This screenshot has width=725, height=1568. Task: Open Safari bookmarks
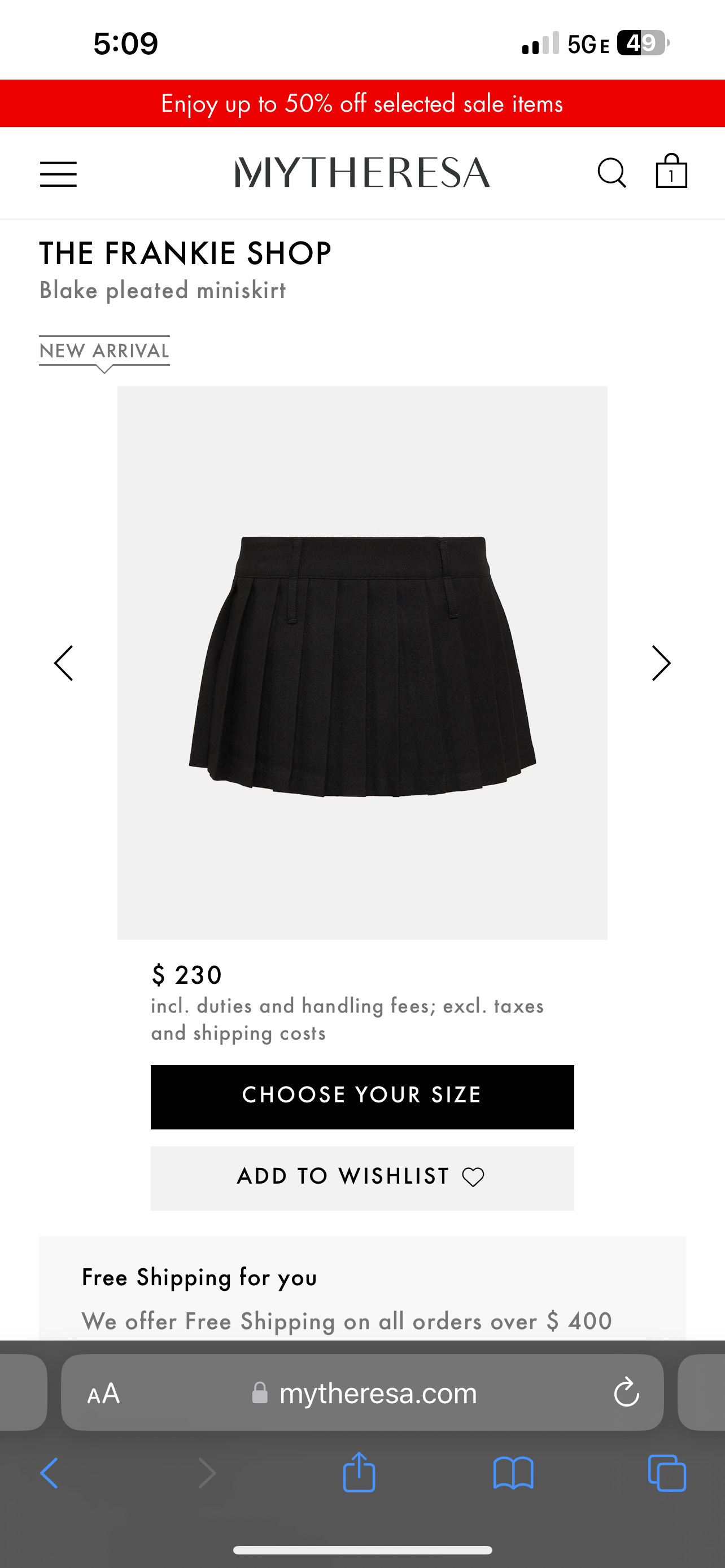pos(513,1473)
